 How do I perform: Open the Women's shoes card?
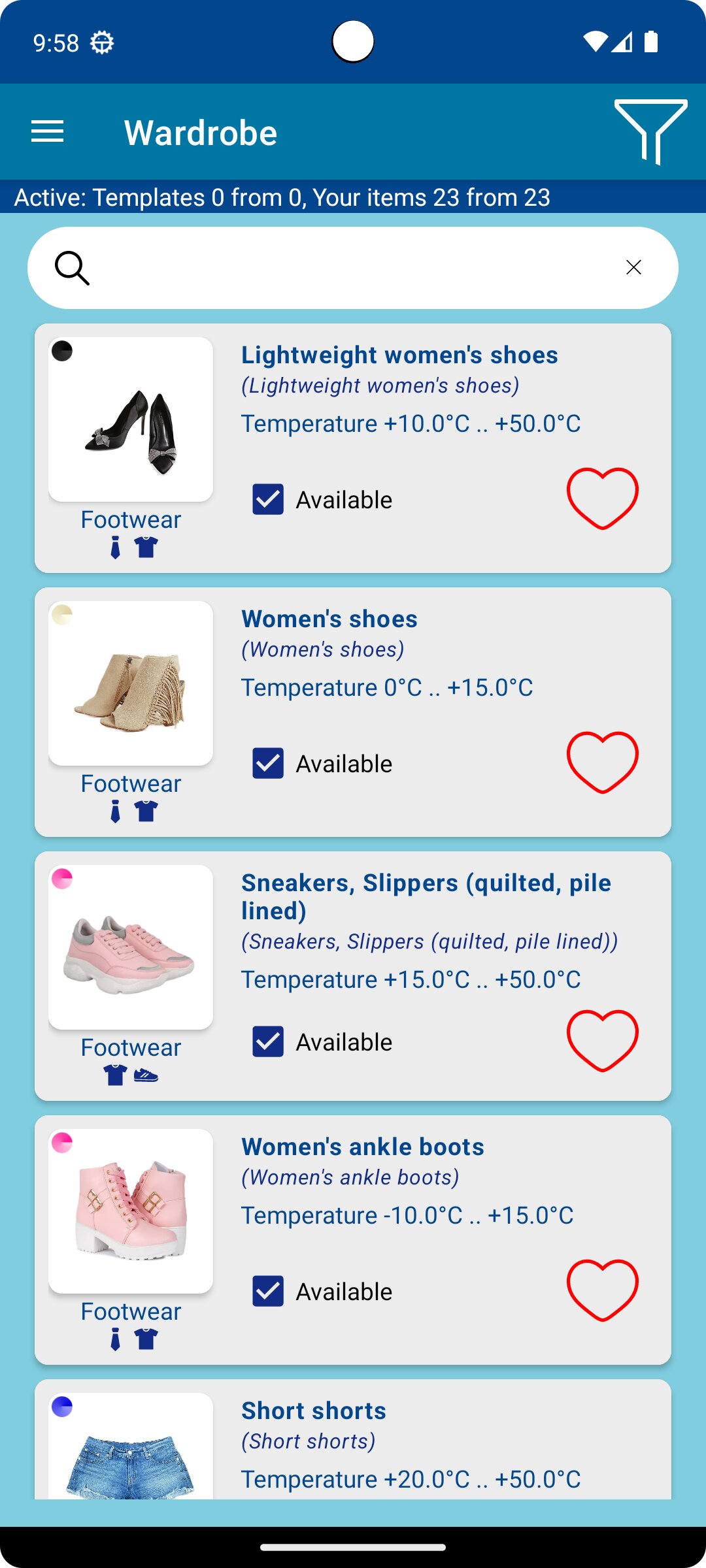pos(353,712)
